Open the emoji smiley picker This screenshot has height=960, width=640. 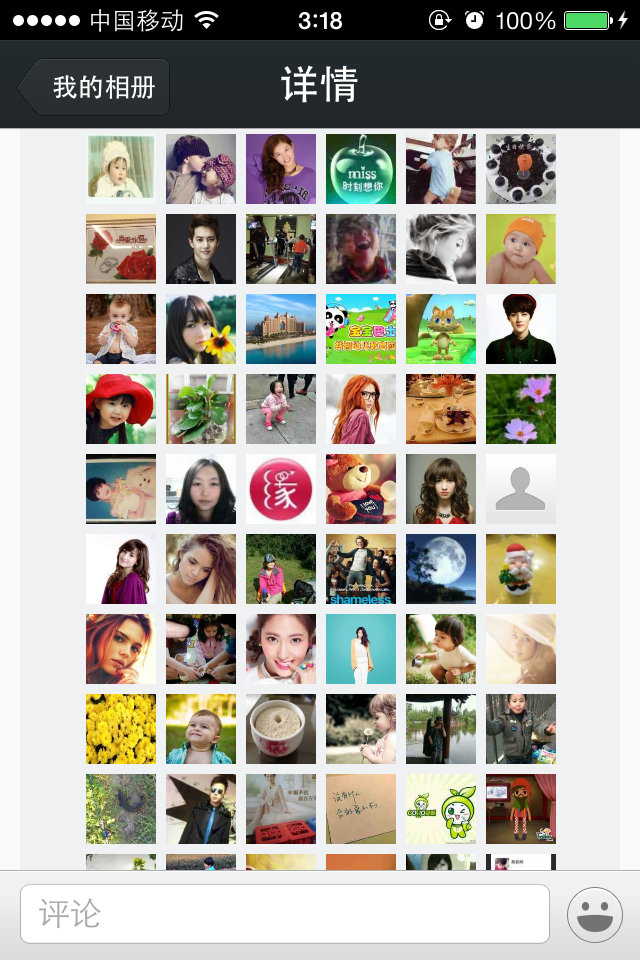tap(595, 914)
